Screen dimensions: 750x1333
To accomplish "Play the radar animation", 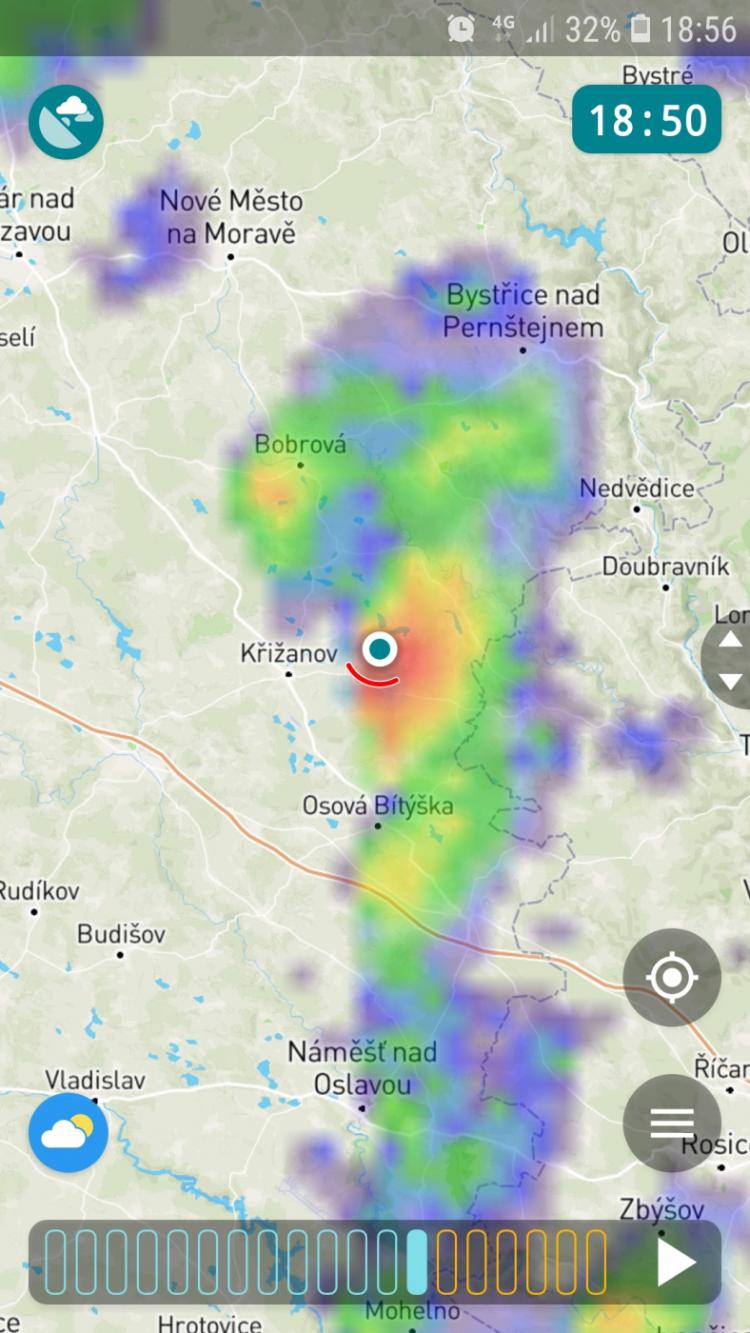I will click(x=676, y=1262).
